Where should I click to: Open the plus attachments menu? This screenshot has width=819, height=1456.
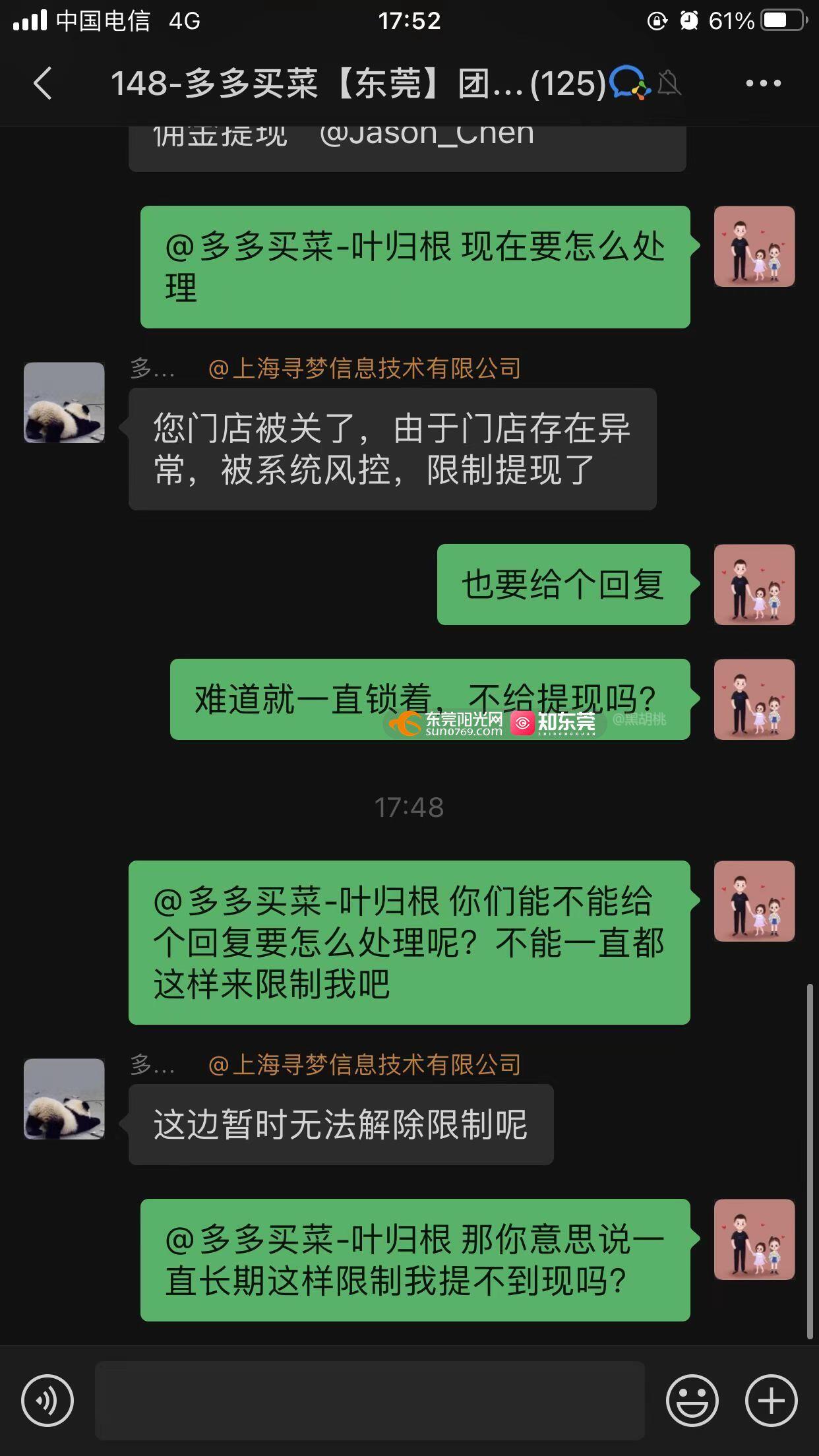(771, 1400)
